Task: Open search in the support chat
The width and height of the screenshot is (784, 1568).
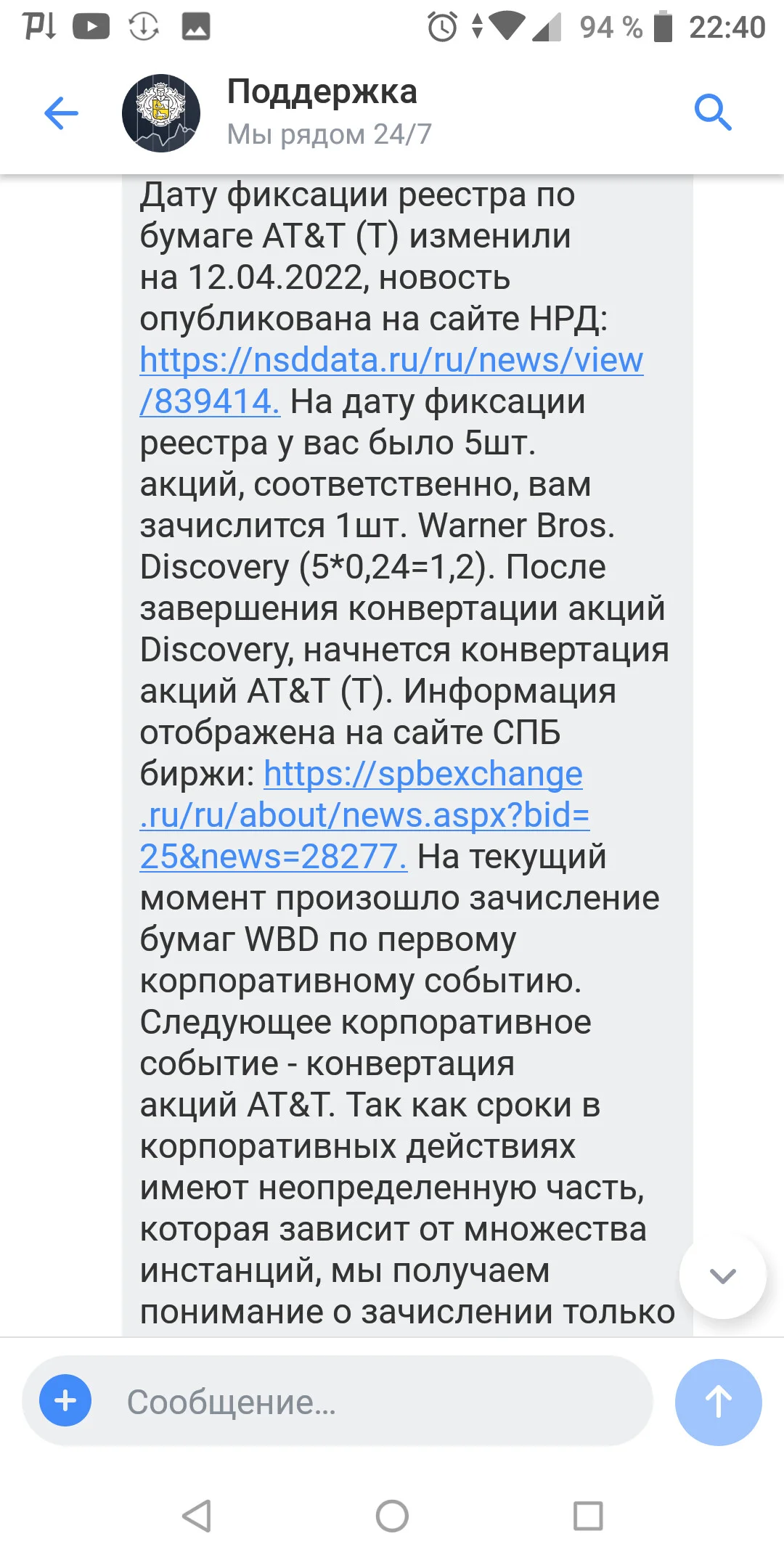Action: tap(713, 113)
